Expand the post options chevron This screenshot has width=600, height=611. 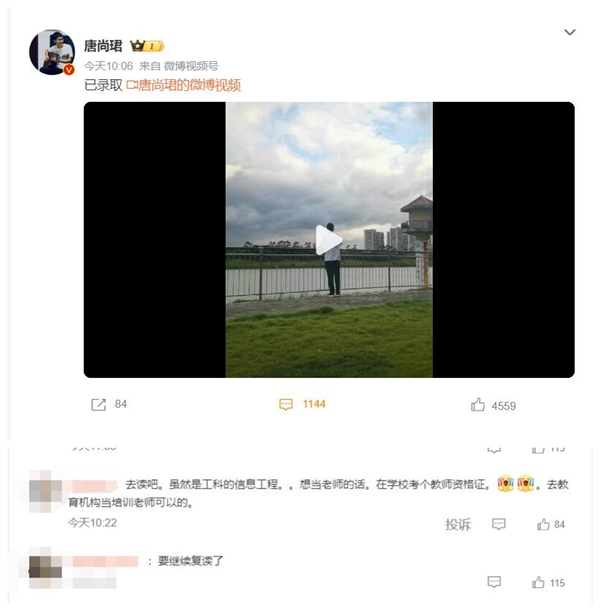[x=570, y=33]
